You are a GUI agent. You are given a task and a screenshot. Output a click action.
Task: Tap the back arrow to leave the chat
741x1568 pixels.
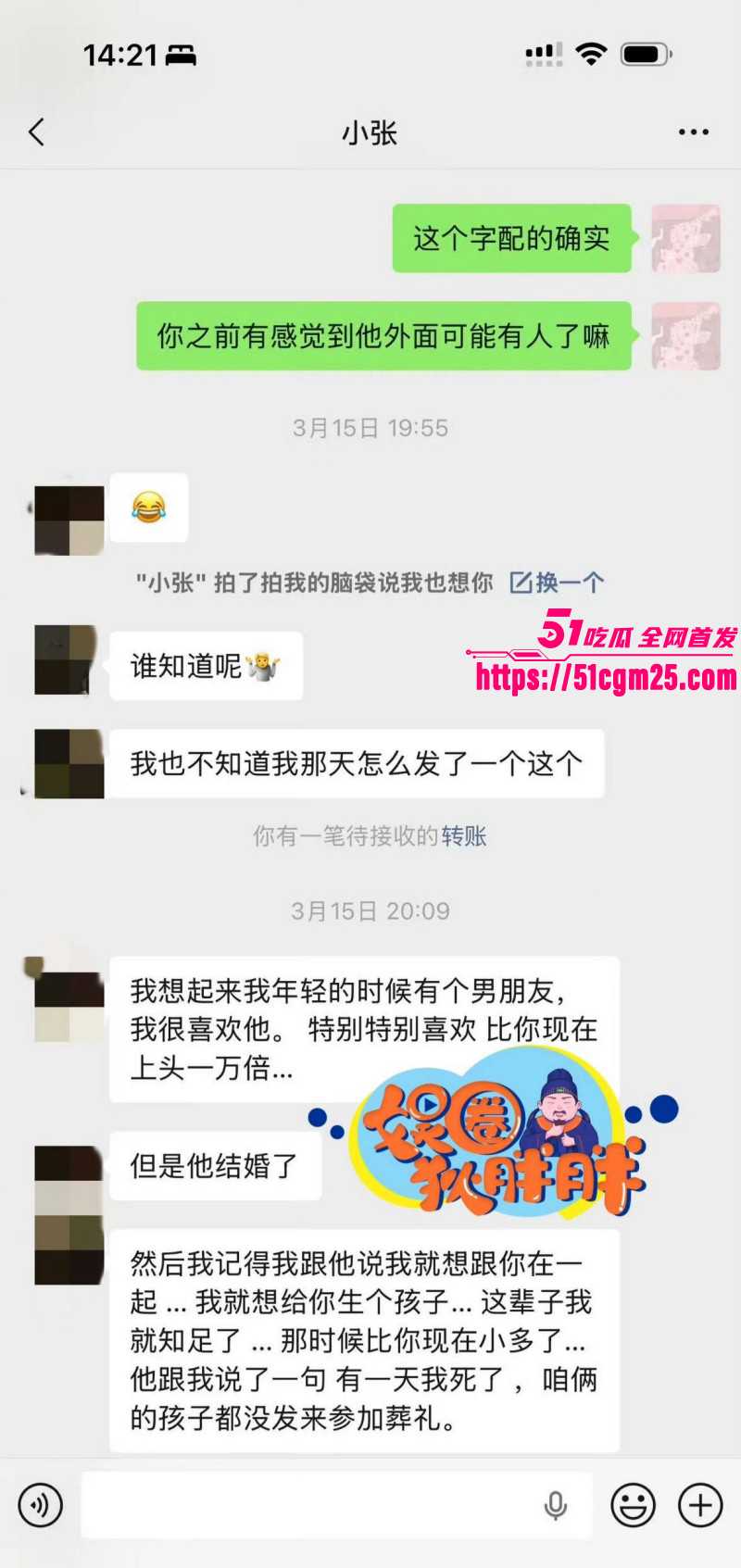(35, 132)
